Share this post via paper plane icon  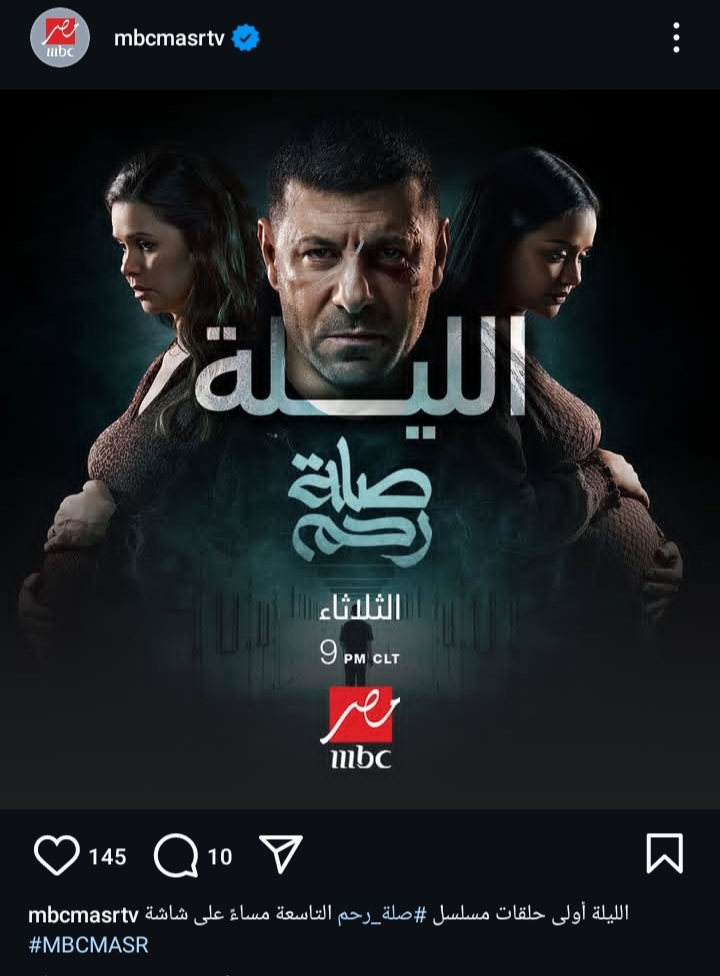point(280,855)
